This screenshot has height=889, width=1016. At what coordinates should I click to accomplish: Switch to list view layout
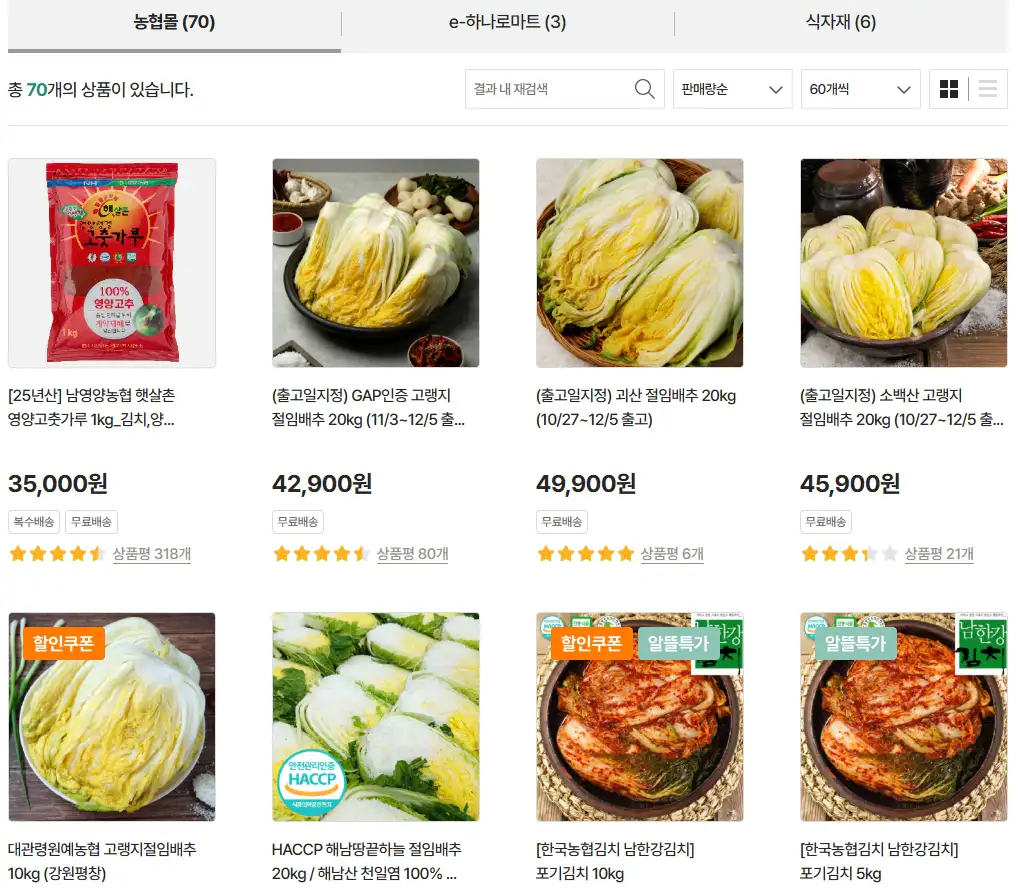pyautogui.click(x=987, y=89)
